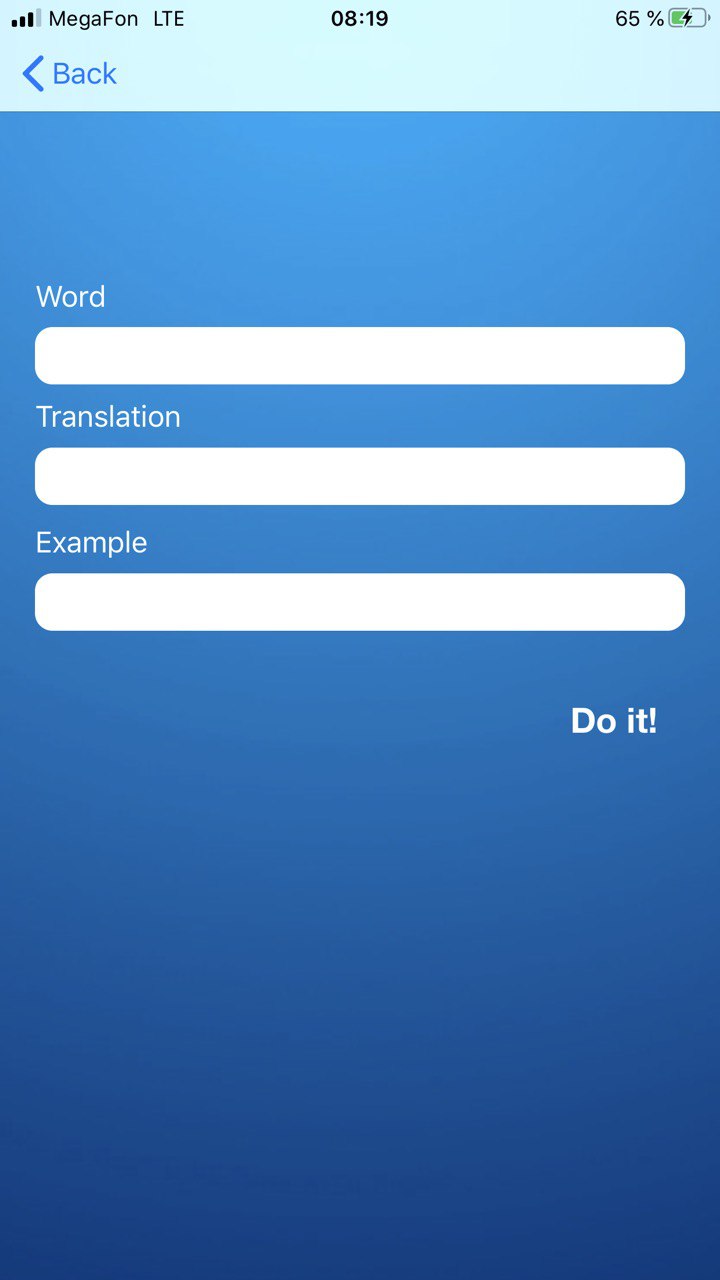The height and width of the screenshot is (1280, 720).
Task: Focus the Word text field
Action: pos(360,356)
